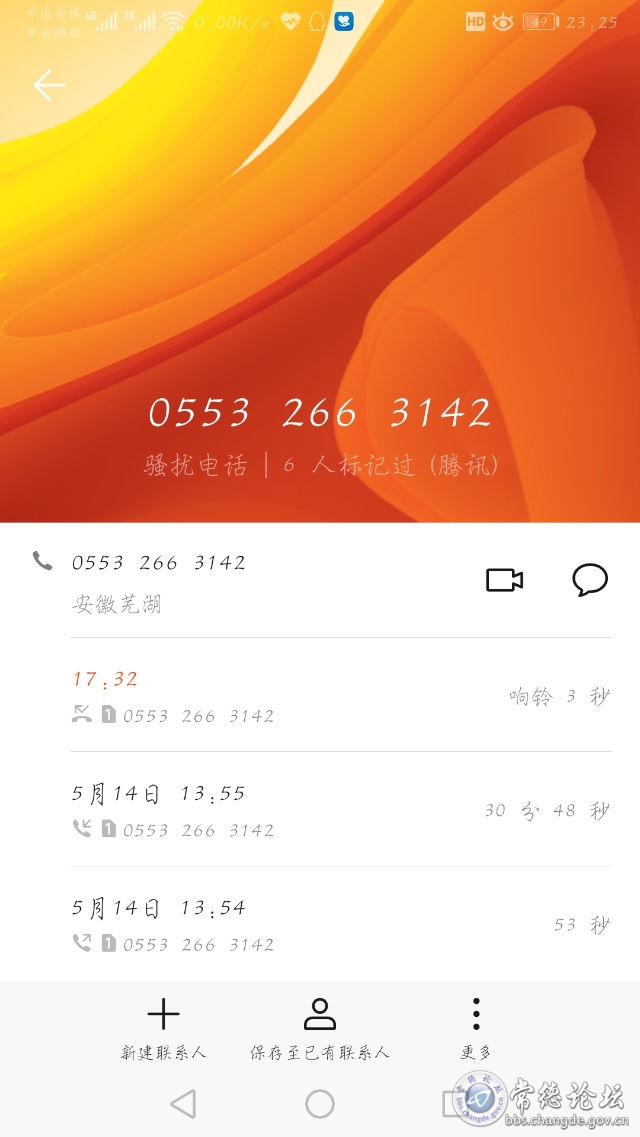
Task: Go back using the top arrow
Action: tap(48, 86)
